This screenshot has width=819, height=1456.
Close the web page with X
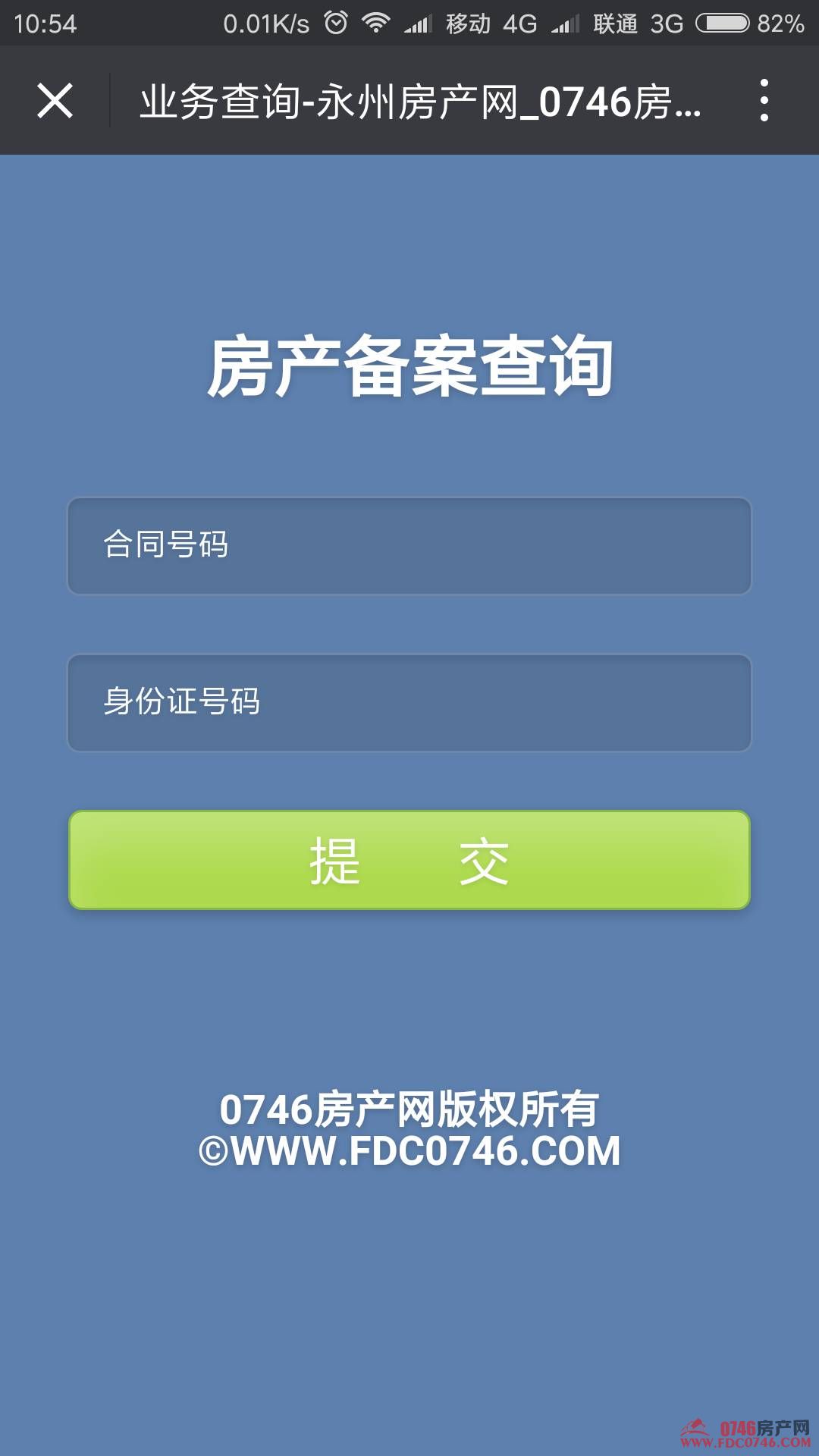tap(55, 101)
